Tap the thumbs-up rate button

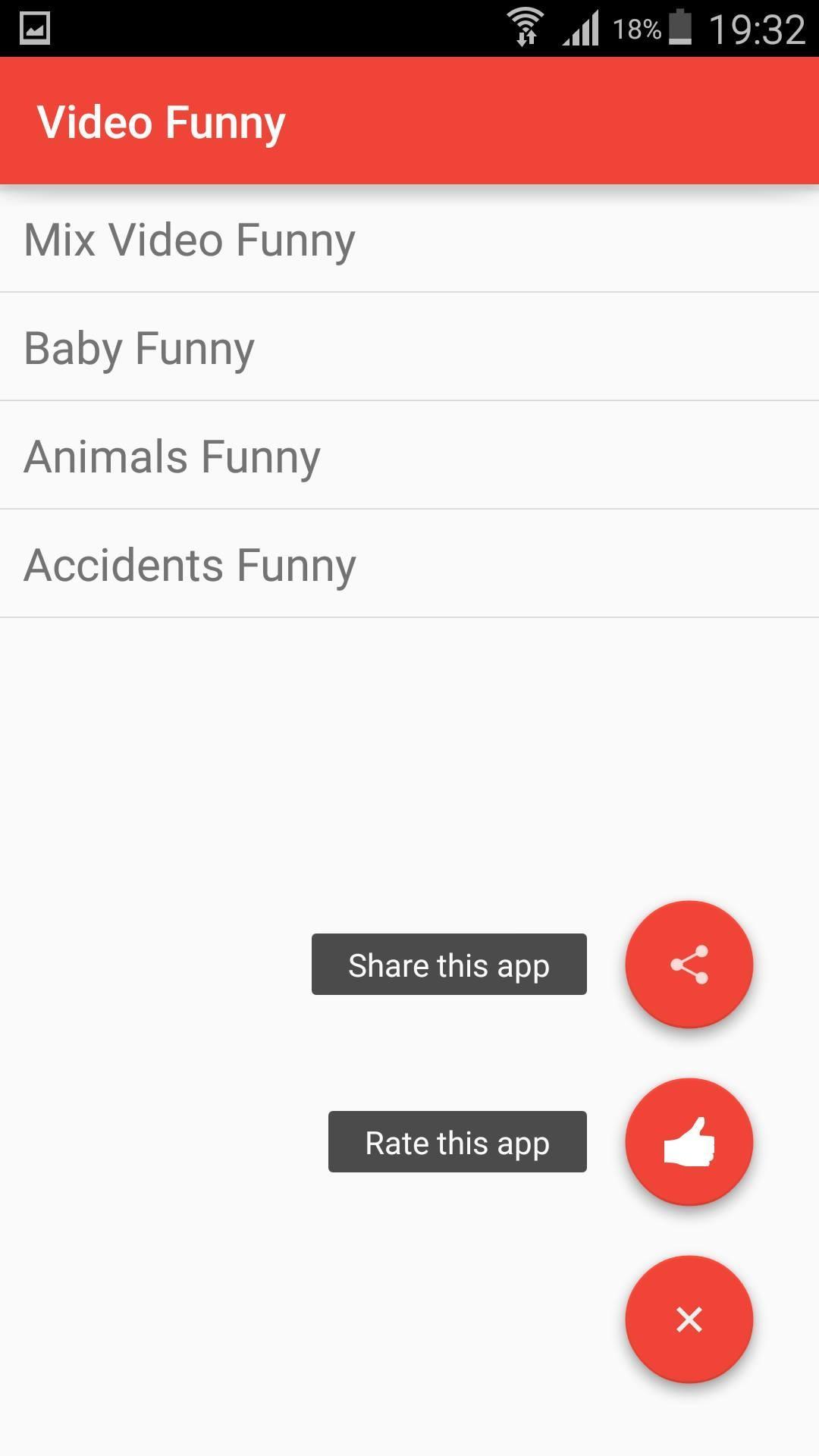point(689,1141)
